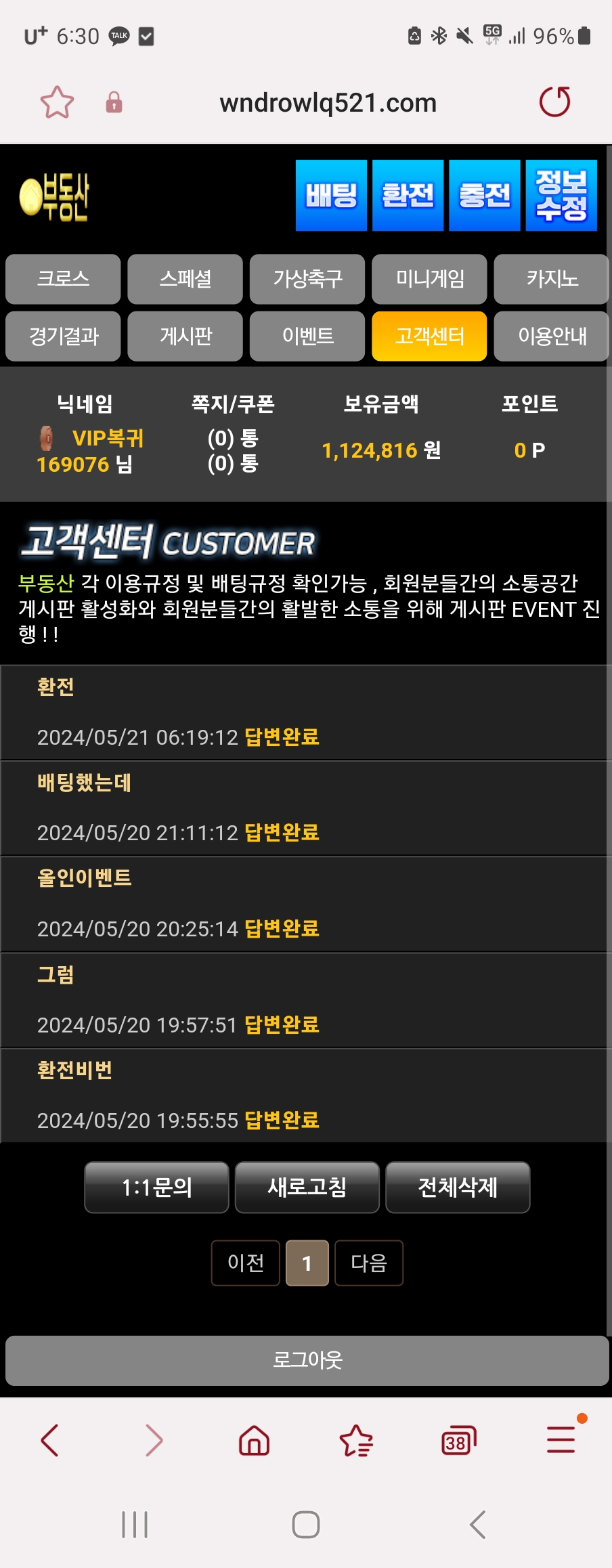Bookmark this site with the star icon
612x1568 pixels.
[x=57, y=102]
